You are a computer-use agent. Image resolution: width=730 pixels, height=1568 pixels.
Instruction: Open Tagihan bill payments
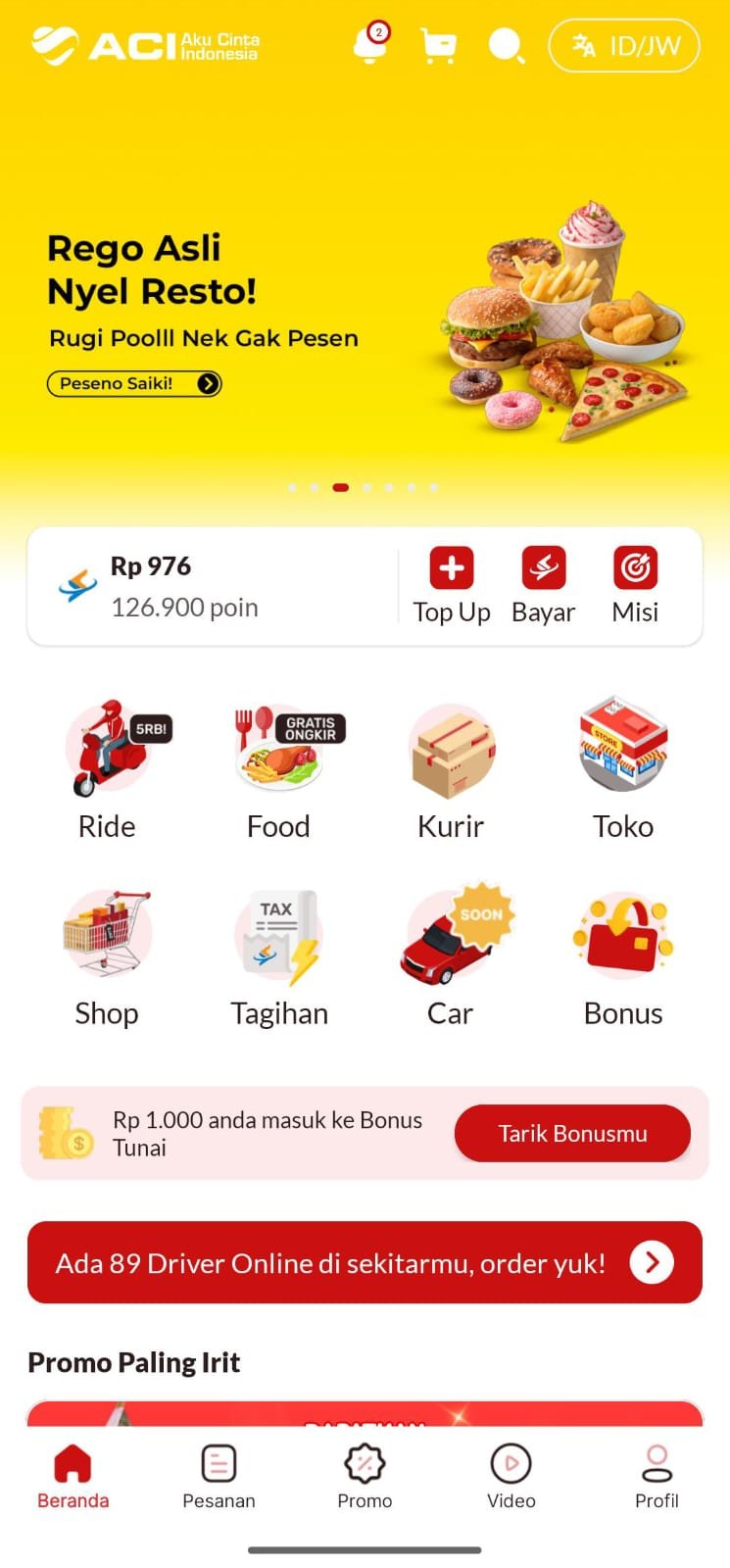279,955
